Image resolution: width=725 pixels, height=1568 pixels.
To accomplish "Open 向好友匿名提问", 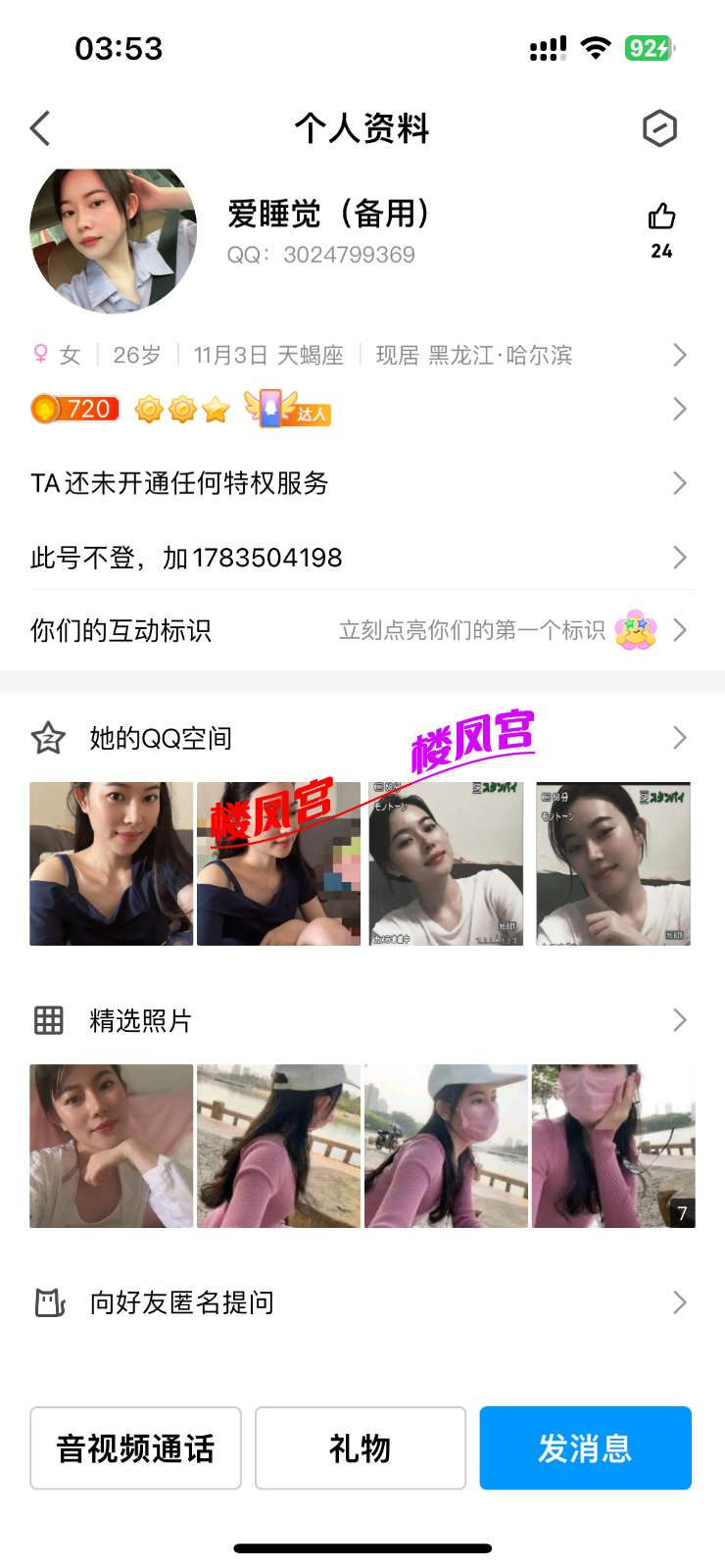I will click(x=361, y=1302).
